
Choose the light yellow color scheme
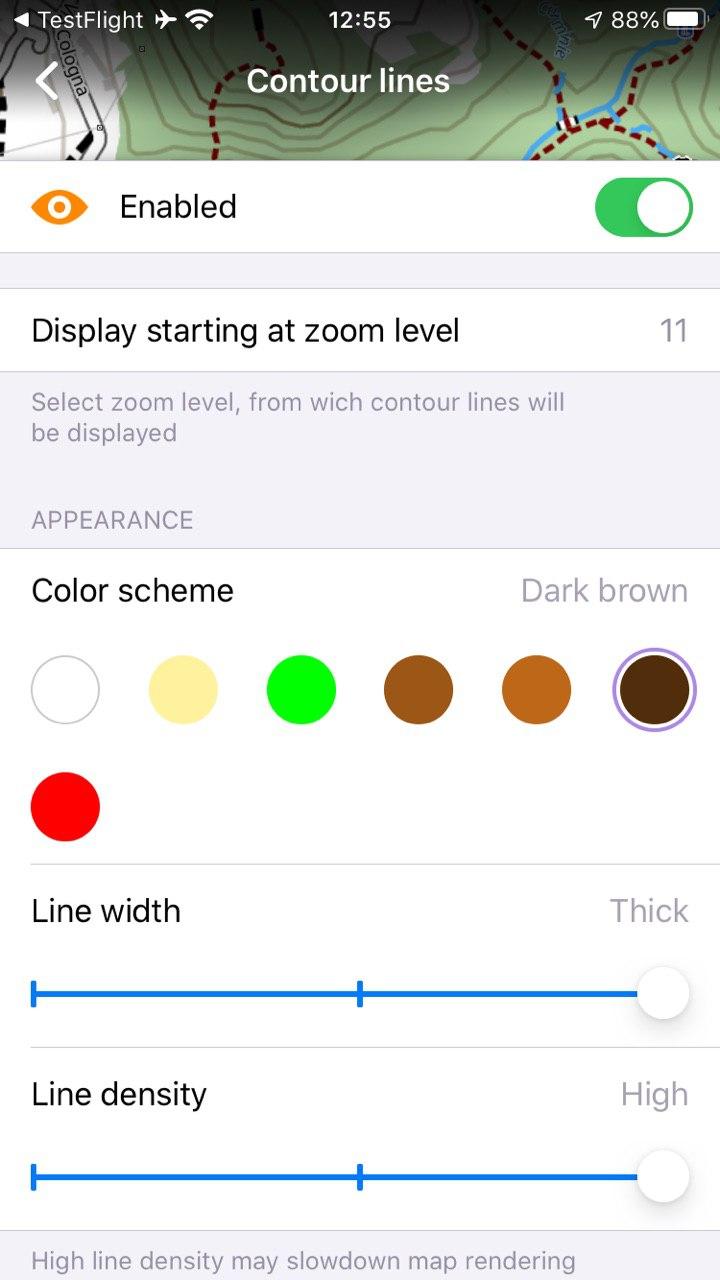[x=183, y=690]
